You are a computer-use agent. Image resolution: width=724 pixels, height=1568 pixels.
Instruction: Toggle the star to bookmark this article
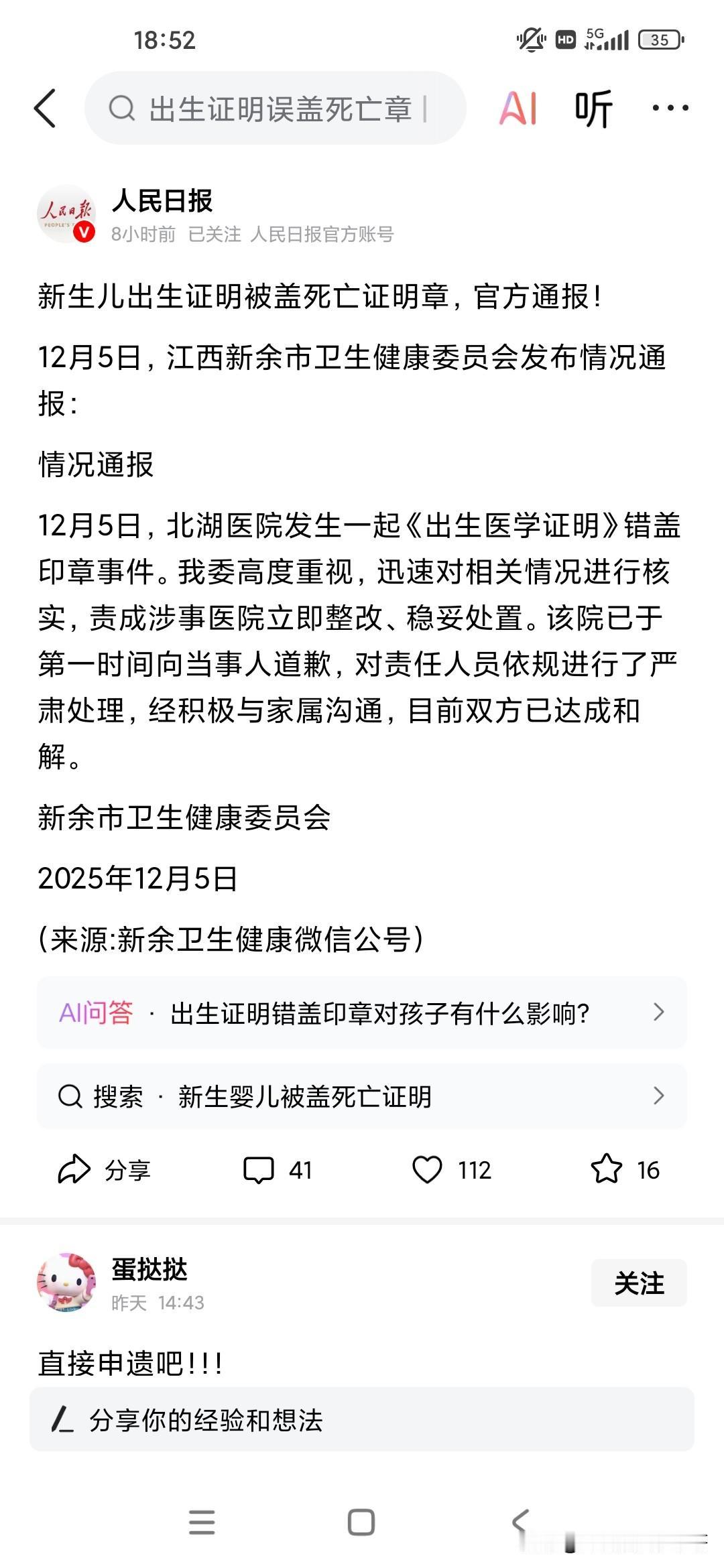tap(609, 1171)
